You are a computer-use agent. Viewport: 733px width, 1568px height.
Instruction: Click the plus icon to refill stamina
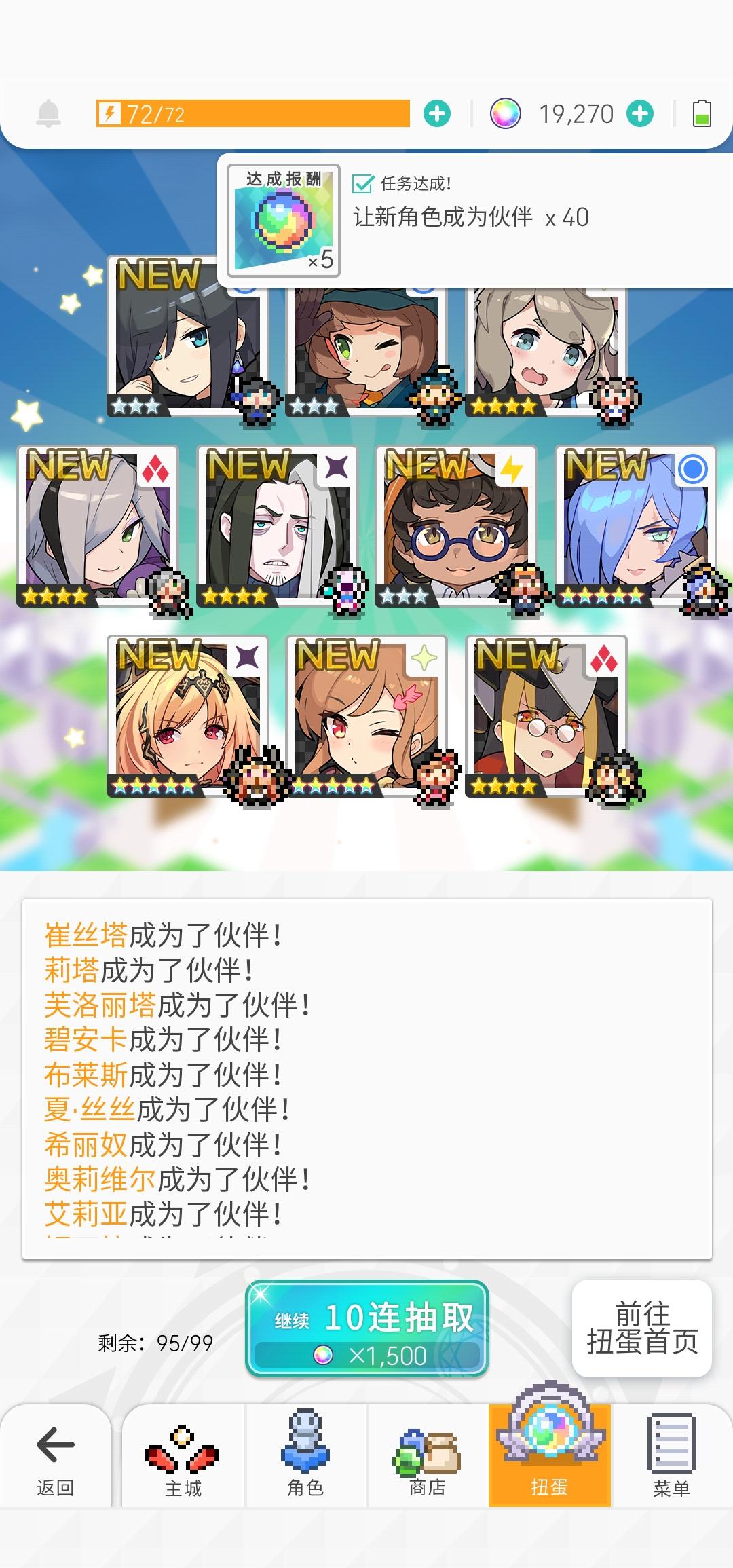click(x=435, y=113)
